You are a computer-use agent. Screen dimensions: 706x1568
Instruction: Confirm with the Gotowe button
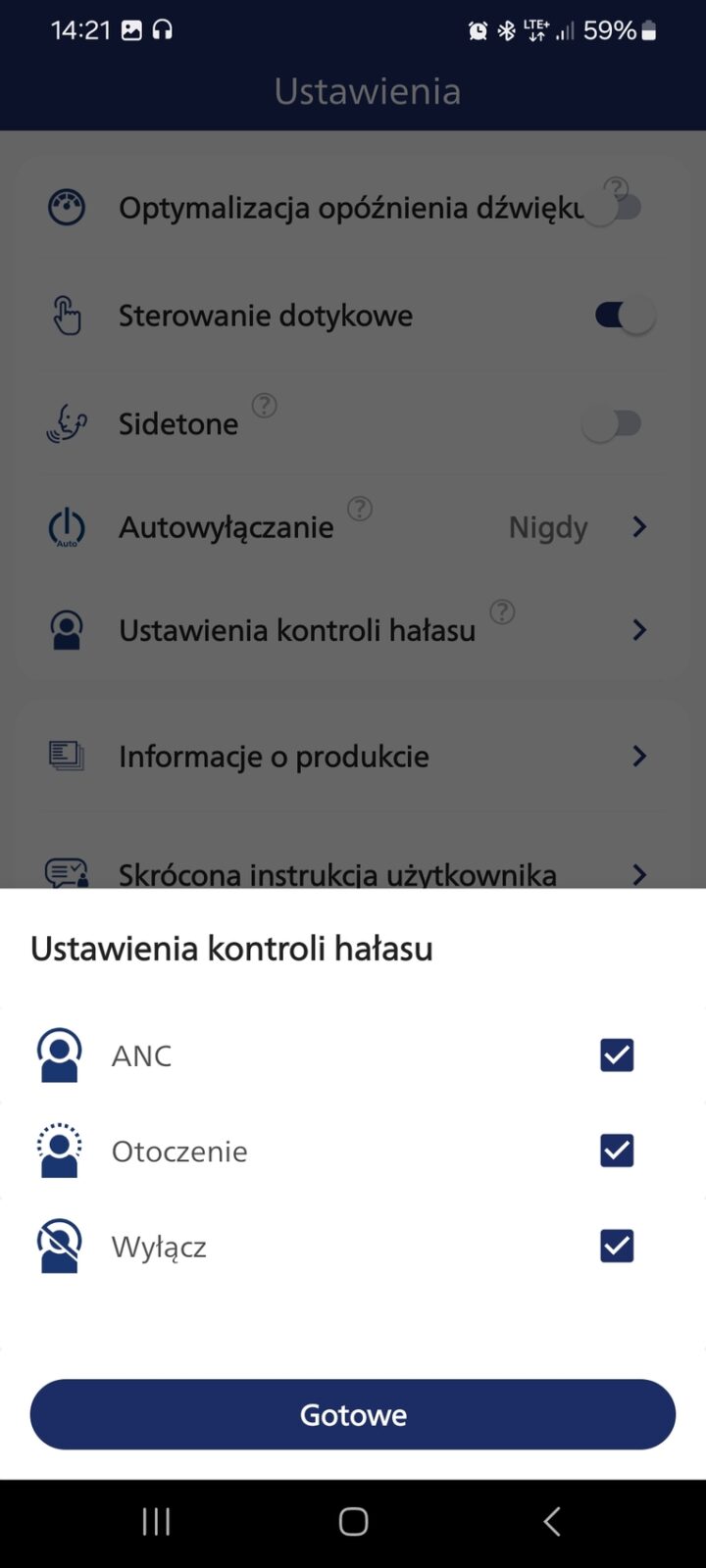pyautogui.click(x=353, y=1414)
